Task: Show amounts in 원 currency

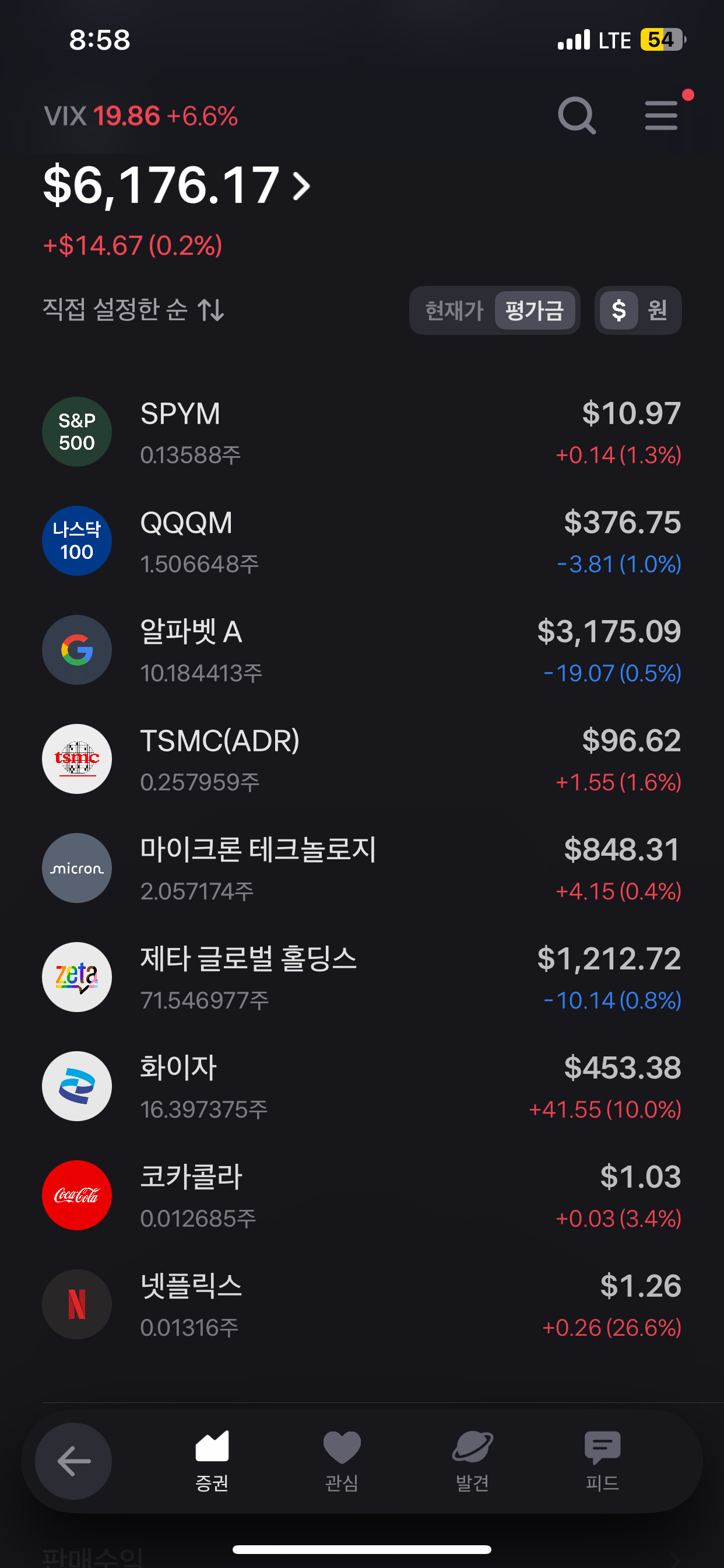Action: coord(657,310)
